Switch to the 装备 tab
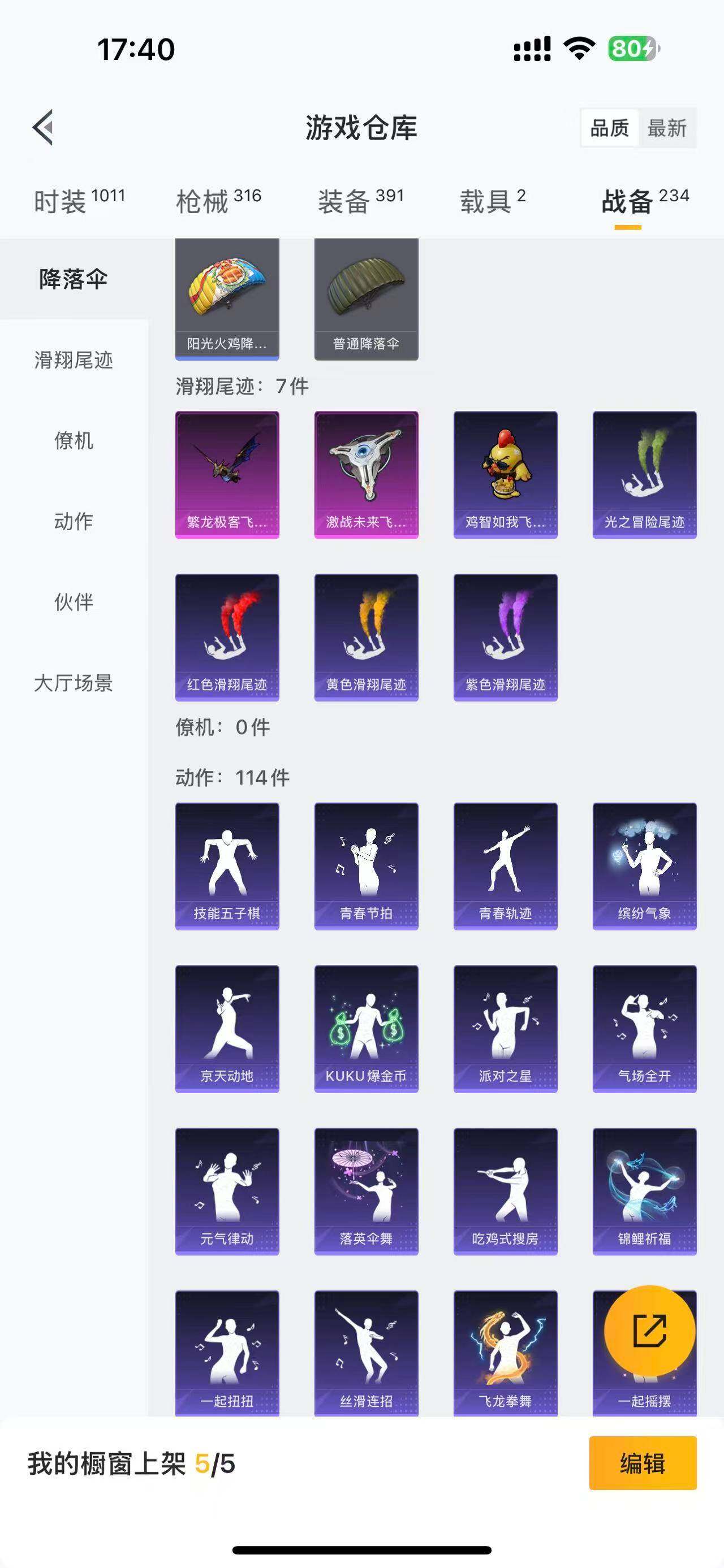Image resolution: width=724 pixels, height=1568 pixels. [x=360, y=201]
